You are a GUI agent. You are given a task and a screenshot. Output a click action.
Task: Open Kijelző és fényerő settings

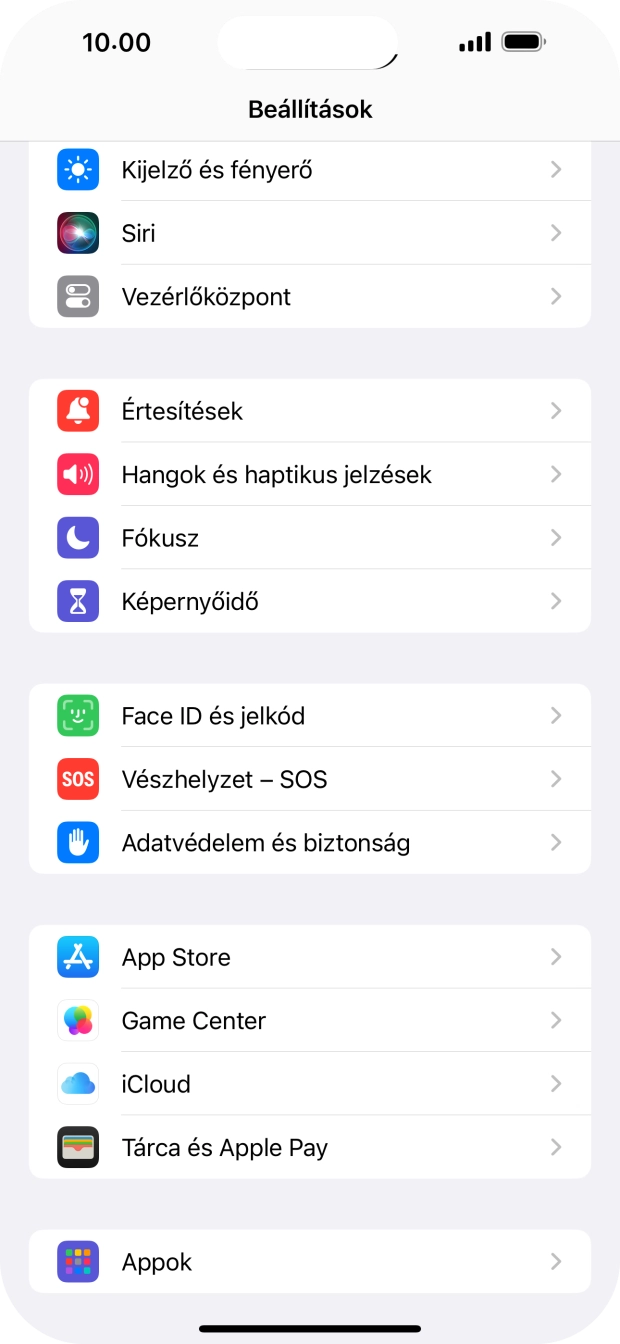(310, 170)
